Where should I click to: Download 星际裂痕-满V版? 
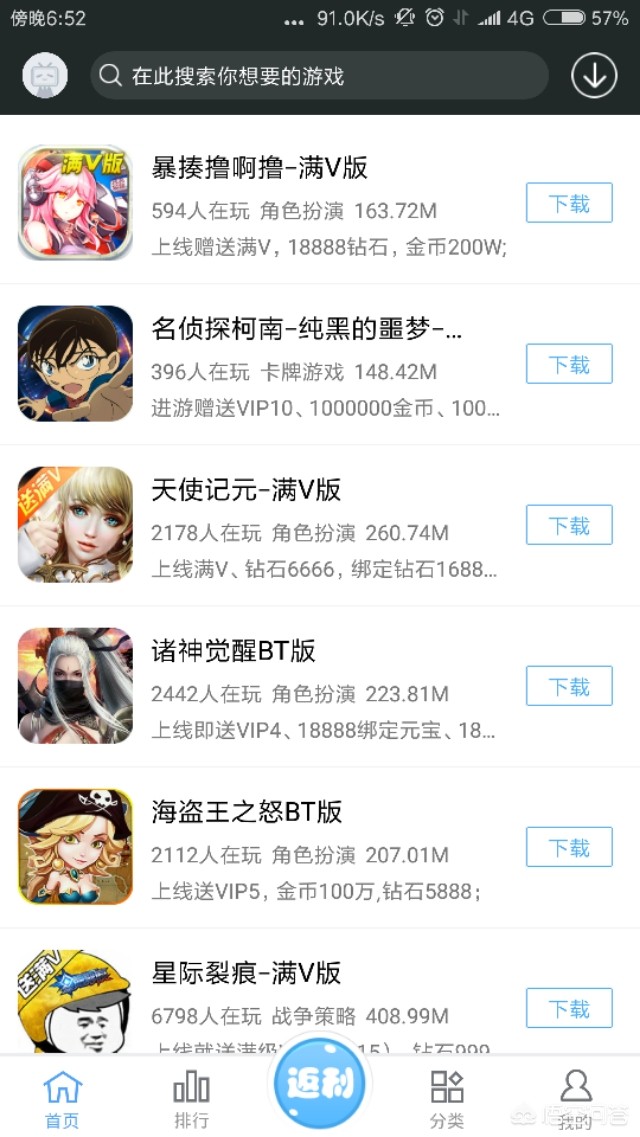[569, 1009]
